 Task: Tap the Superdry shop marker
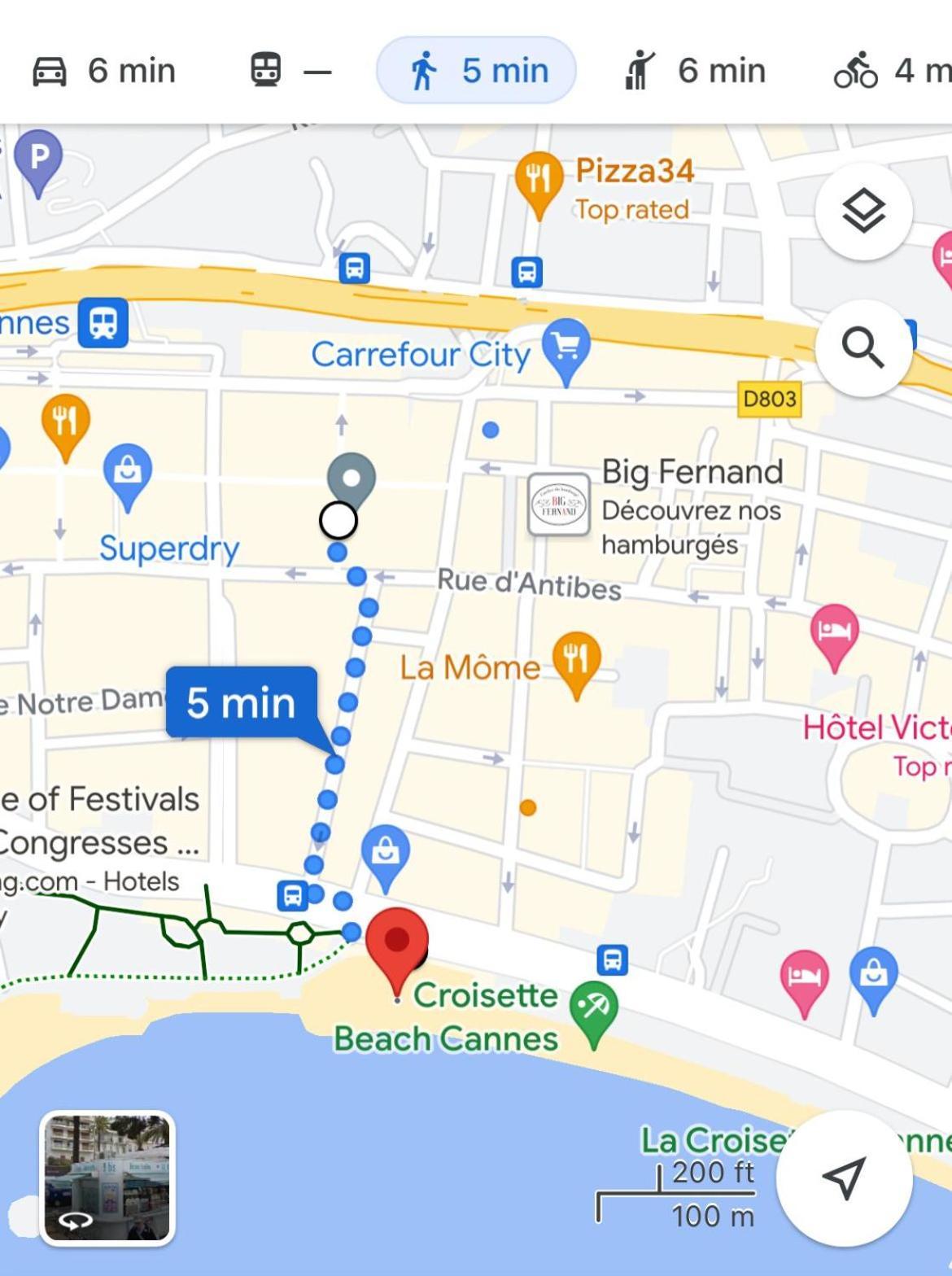pos(128,472)
